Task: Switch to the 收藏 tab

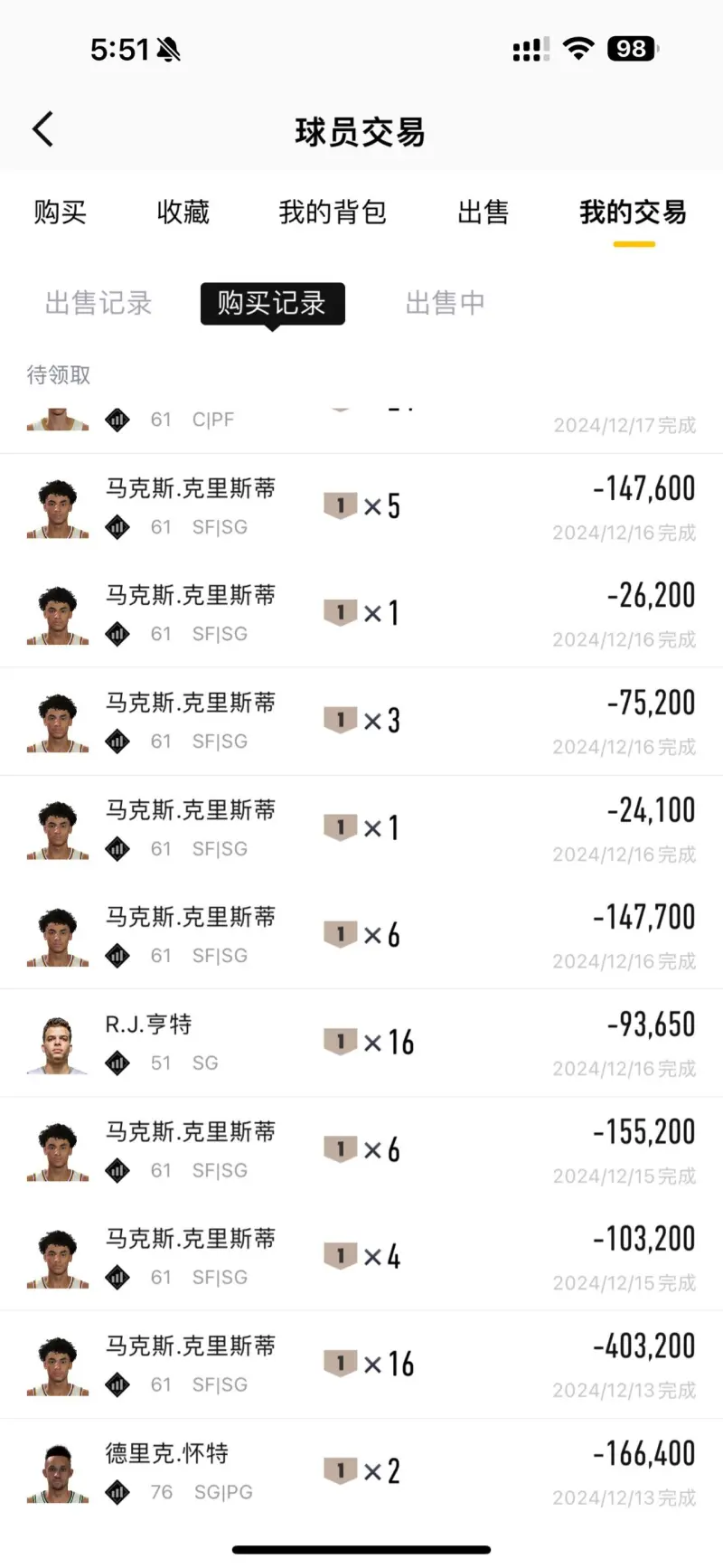Action: coord(183,213)
